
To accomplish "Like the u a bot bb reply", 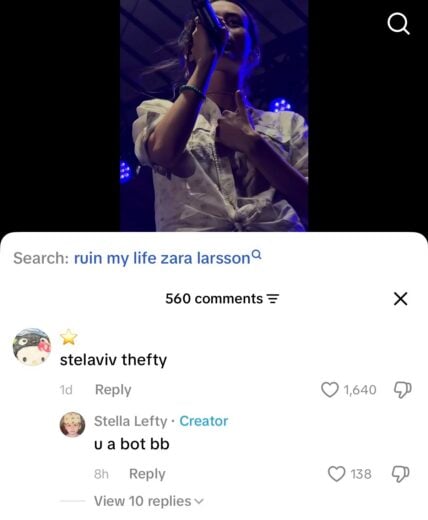I will tap(337, 474).
